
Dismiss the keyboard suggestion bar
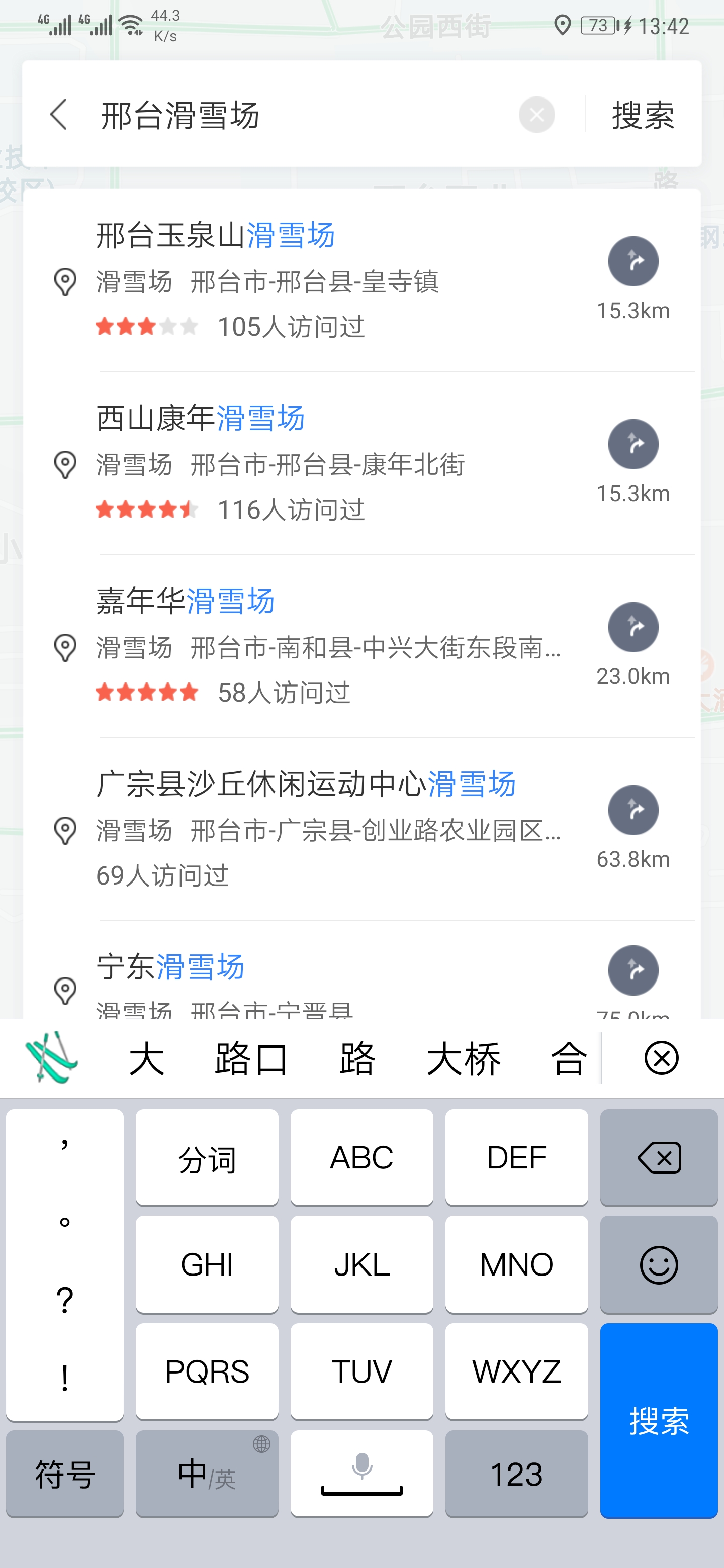point(661,1058)
